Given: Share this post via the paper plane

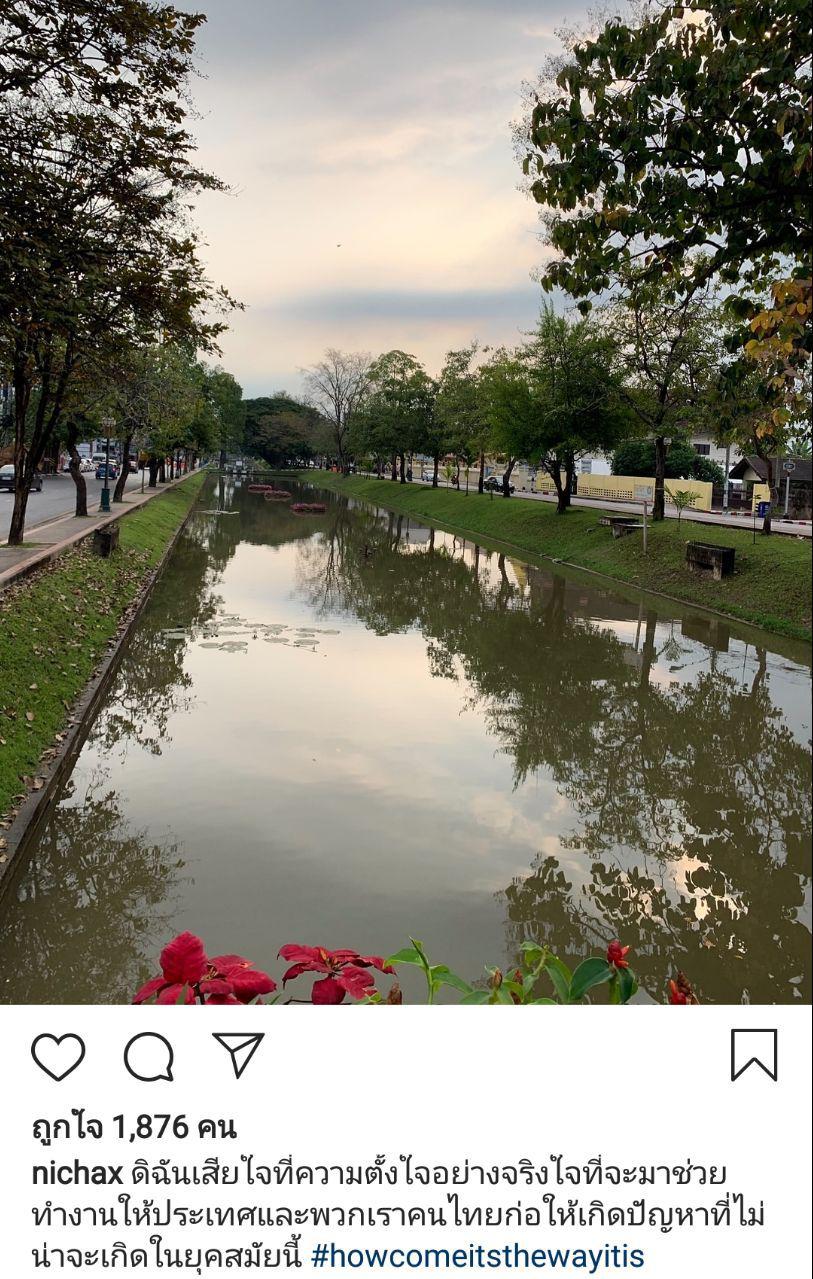Looking at the screenshot, I should [238, 1055].
